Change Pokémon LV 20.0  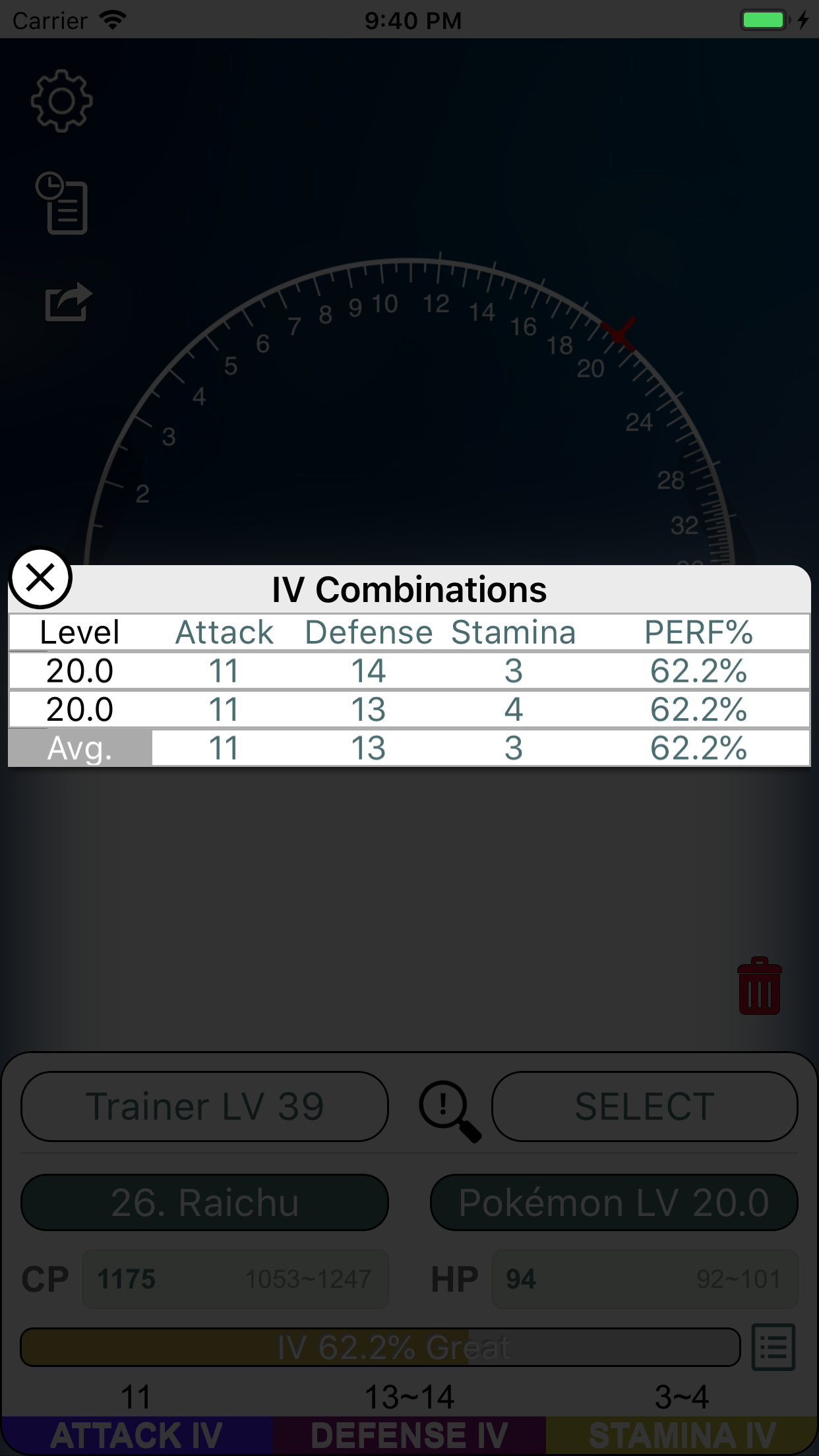click(x=614, y=1202)
